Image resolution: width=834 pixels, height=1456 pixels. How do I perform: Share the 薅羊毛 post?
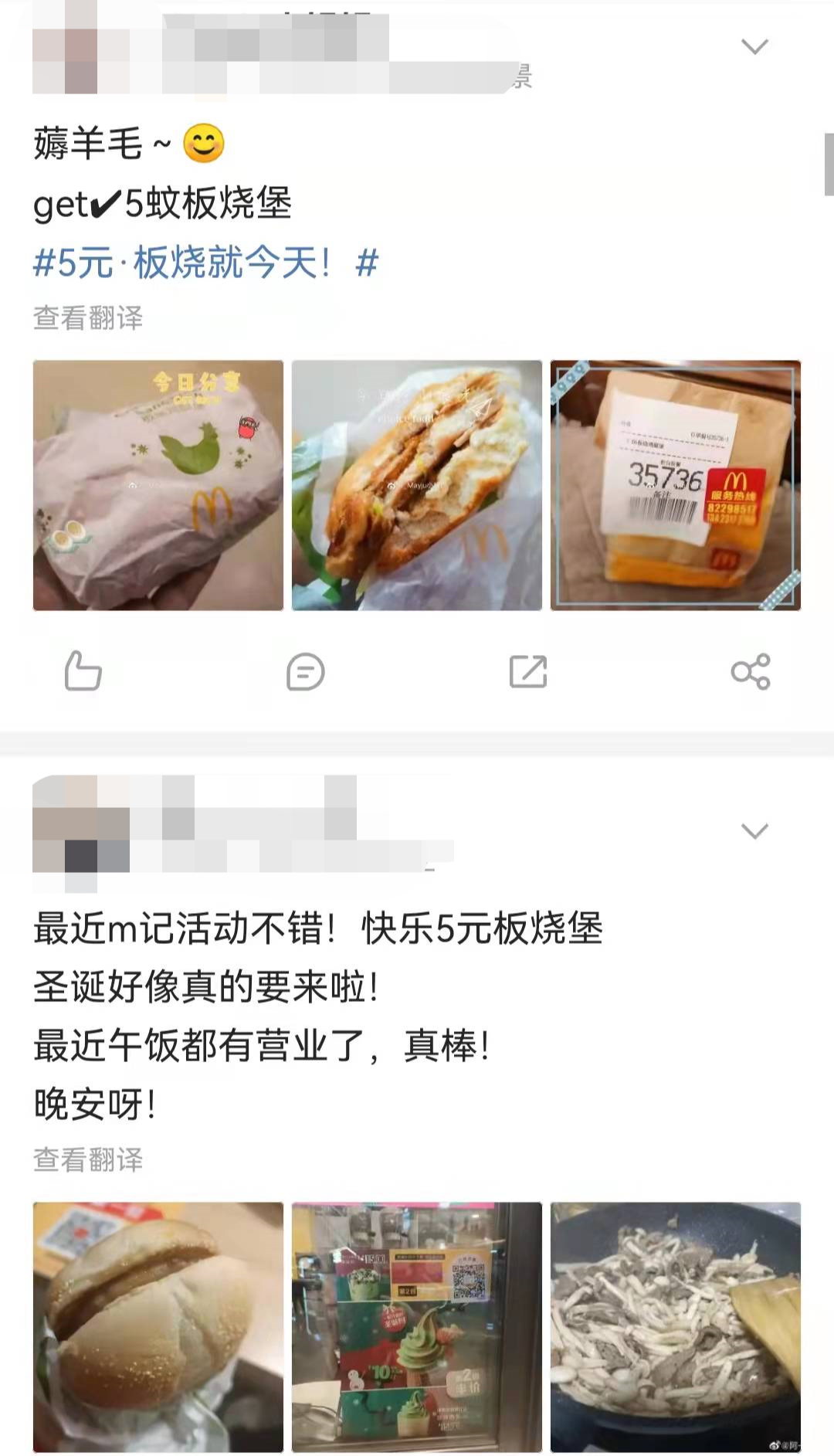click(x=751, y=670)
